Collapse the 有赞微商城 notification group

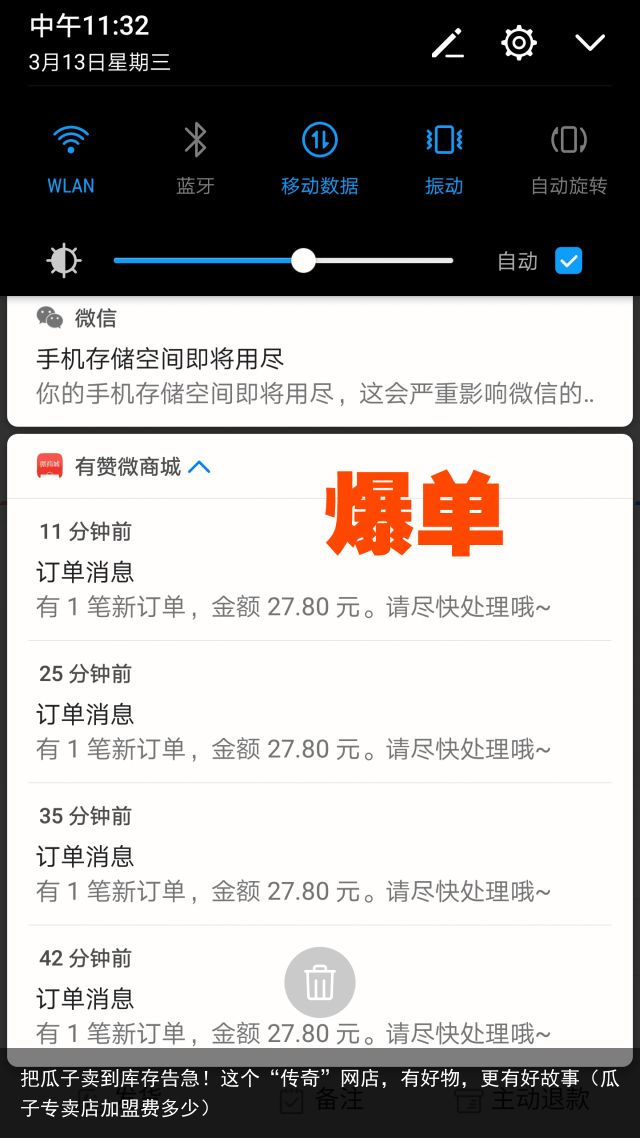point(199,467)
